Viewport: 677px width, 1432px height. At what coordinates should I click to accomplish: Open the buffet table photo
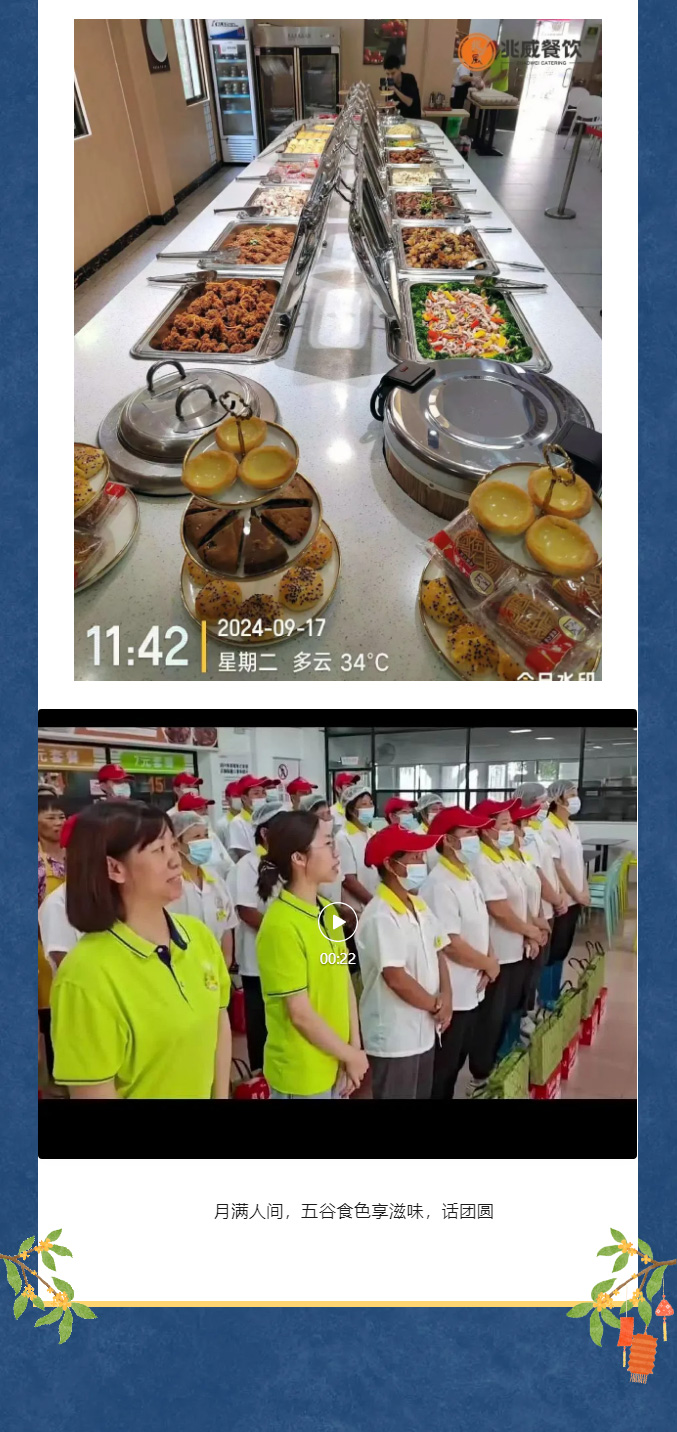338,350
